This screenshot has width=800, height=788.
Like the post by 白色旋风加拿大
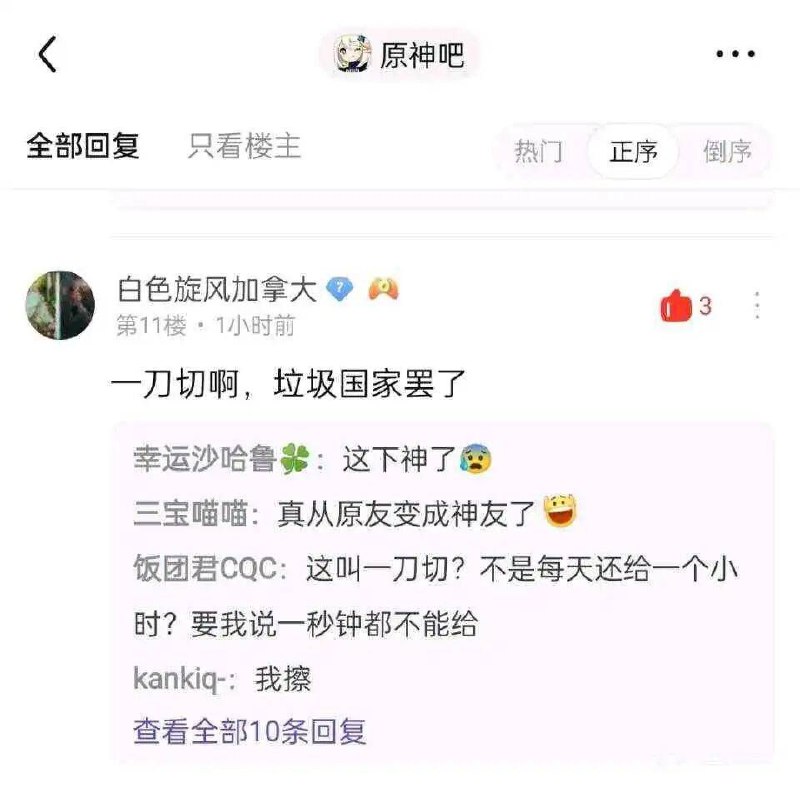pyautogui.click(x=677, y=306)
